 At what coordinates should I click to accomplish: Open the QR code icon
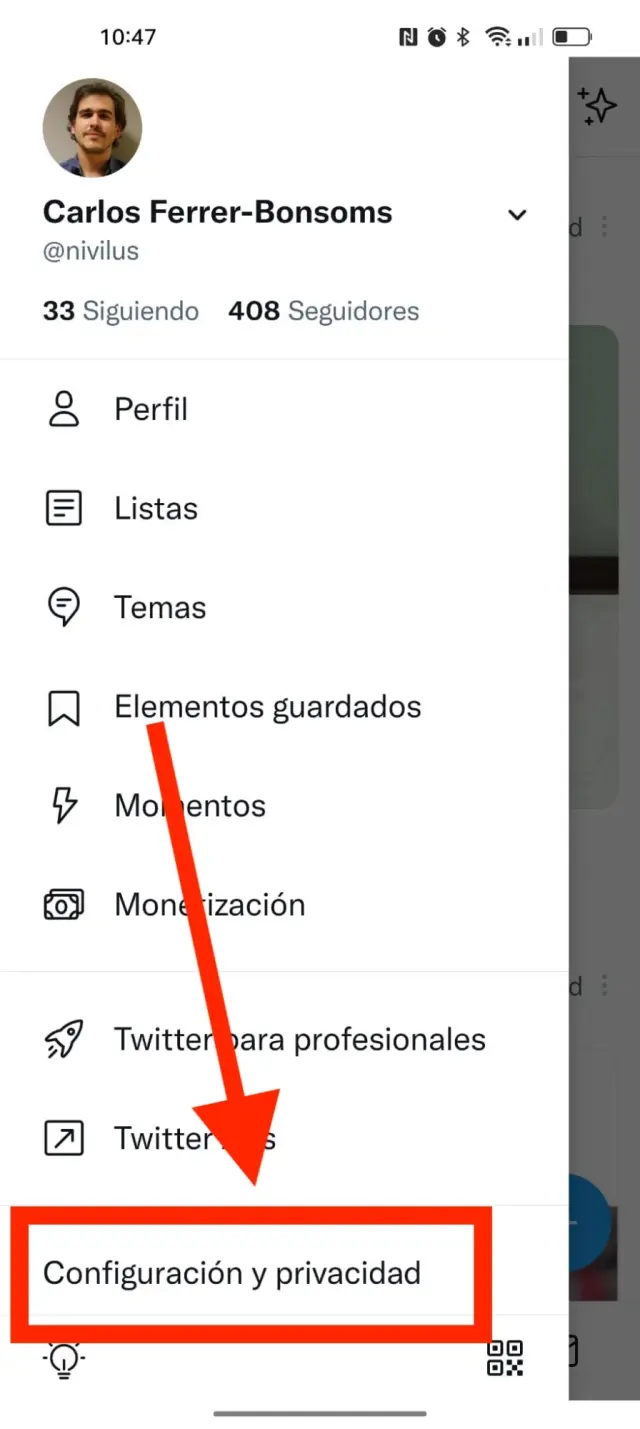click(x=505, y=1358)
